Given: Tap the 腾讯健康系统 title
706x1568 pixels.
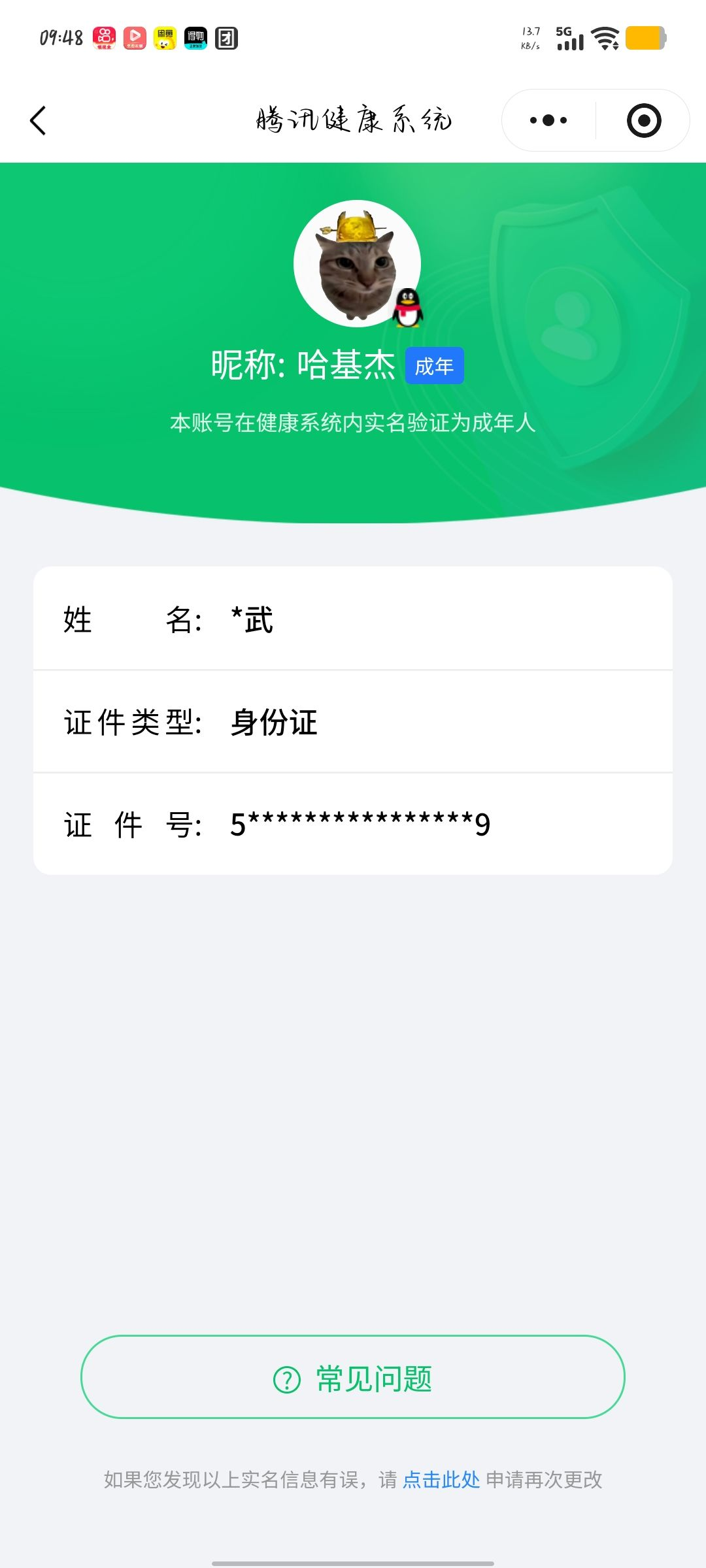Looking at the screenshot, I should tap(353, 120).
